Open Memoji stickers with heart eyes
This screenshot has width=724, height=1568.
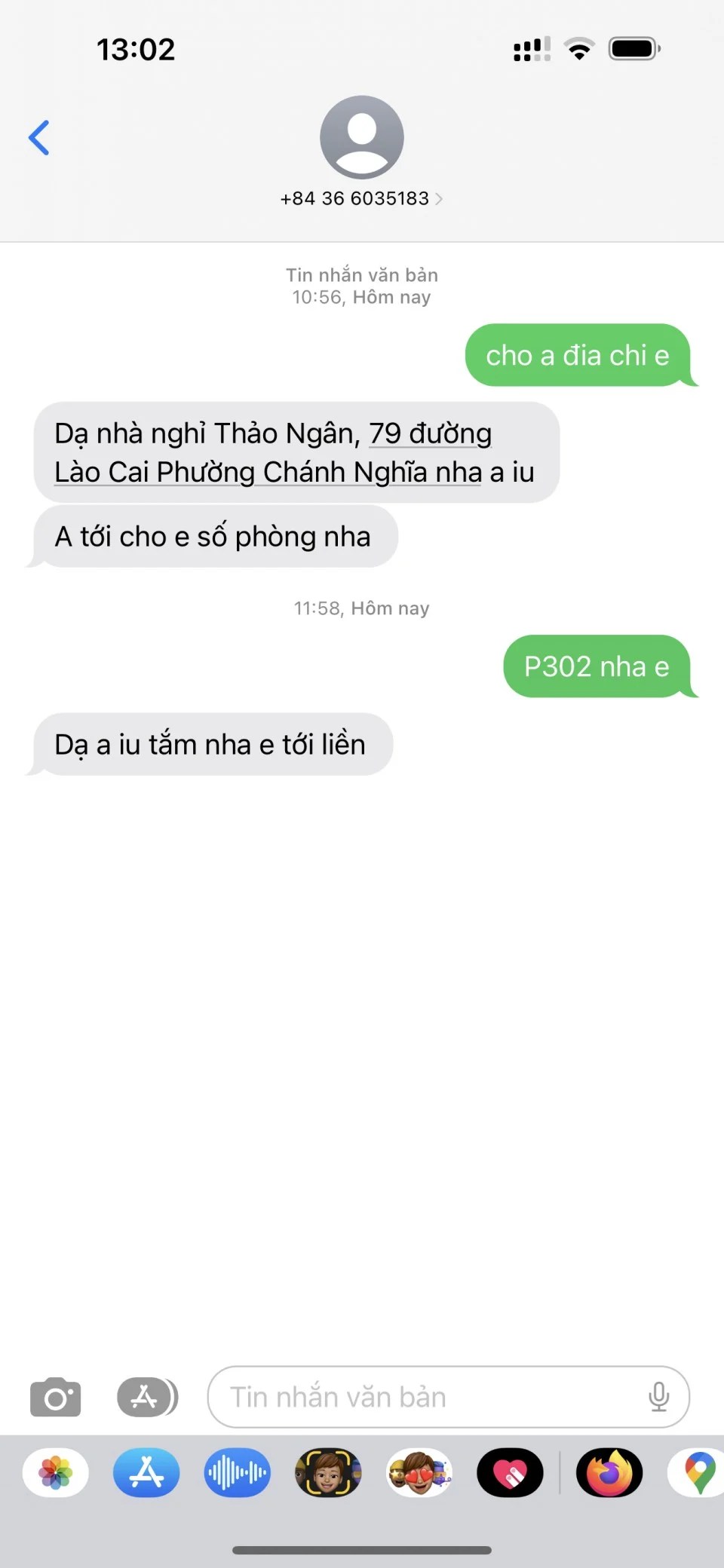(419, 1473)
